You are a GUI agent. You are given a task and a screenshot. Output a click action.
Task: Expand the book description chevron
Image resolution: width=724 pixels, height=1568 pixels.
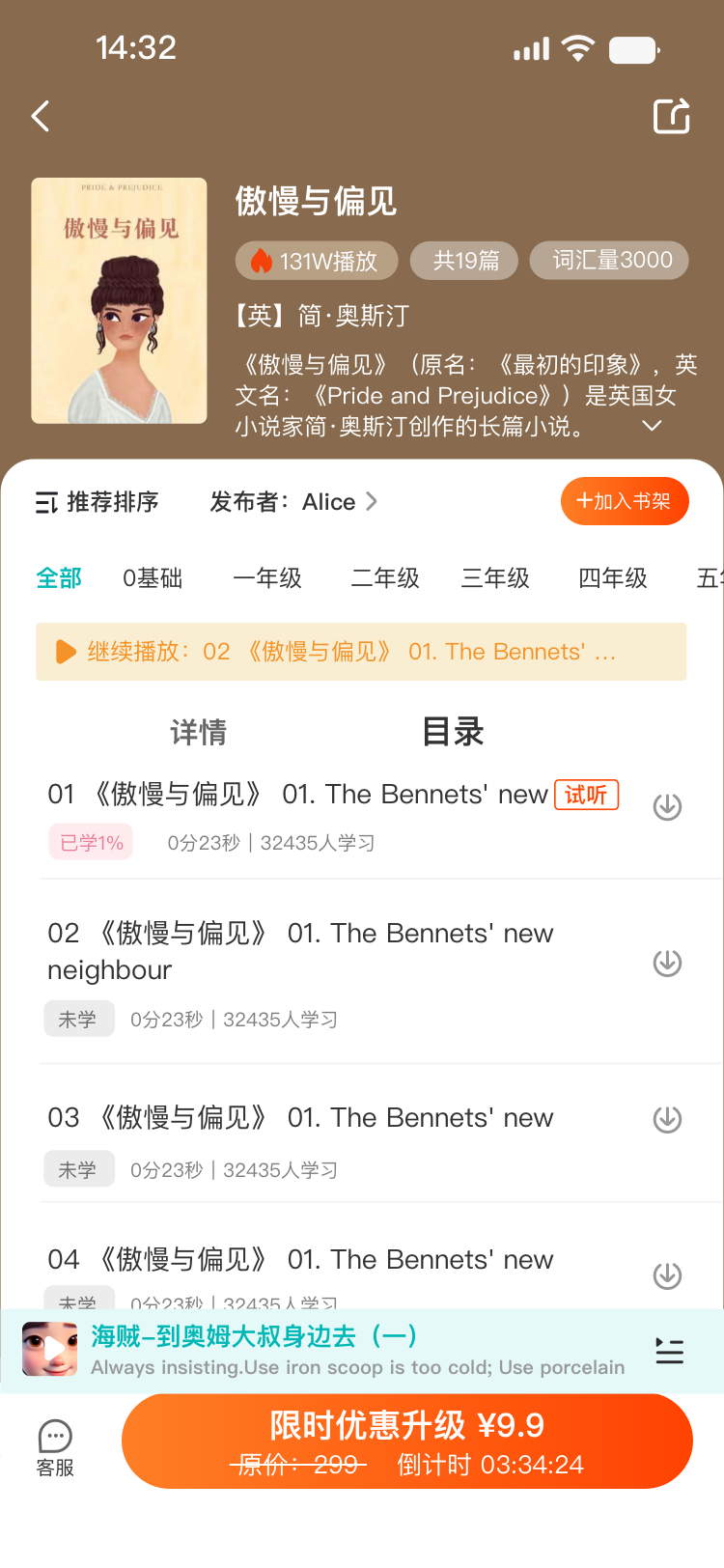[653, 426]
